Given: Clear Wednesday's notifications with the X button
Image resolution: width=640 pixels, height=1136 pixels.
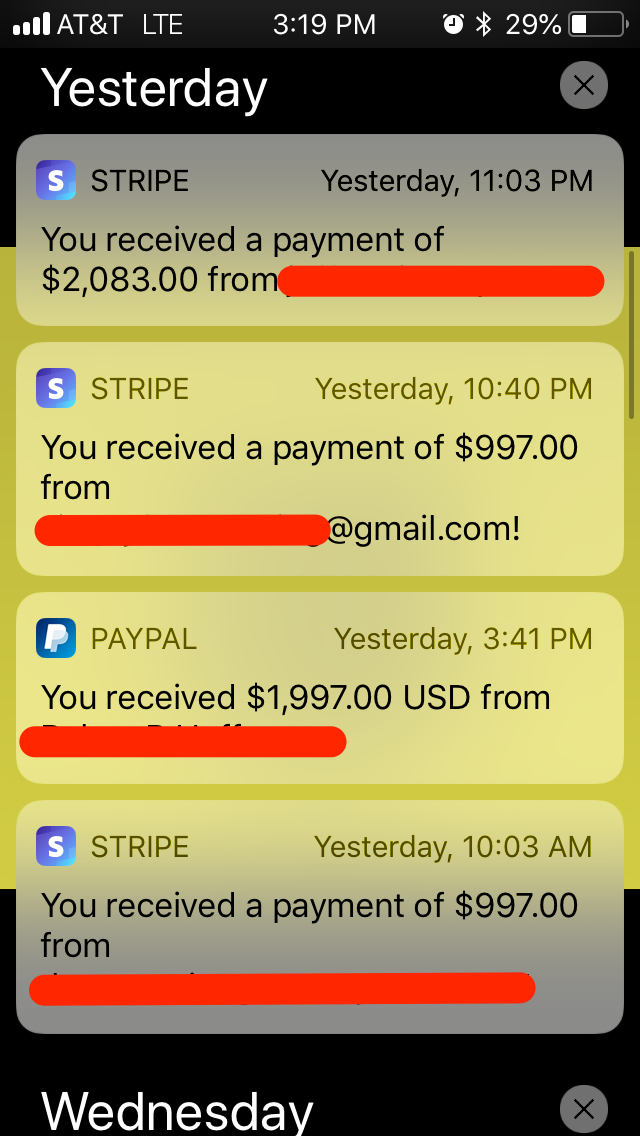Looking at the screenshot, I should tap(584, 1109).
